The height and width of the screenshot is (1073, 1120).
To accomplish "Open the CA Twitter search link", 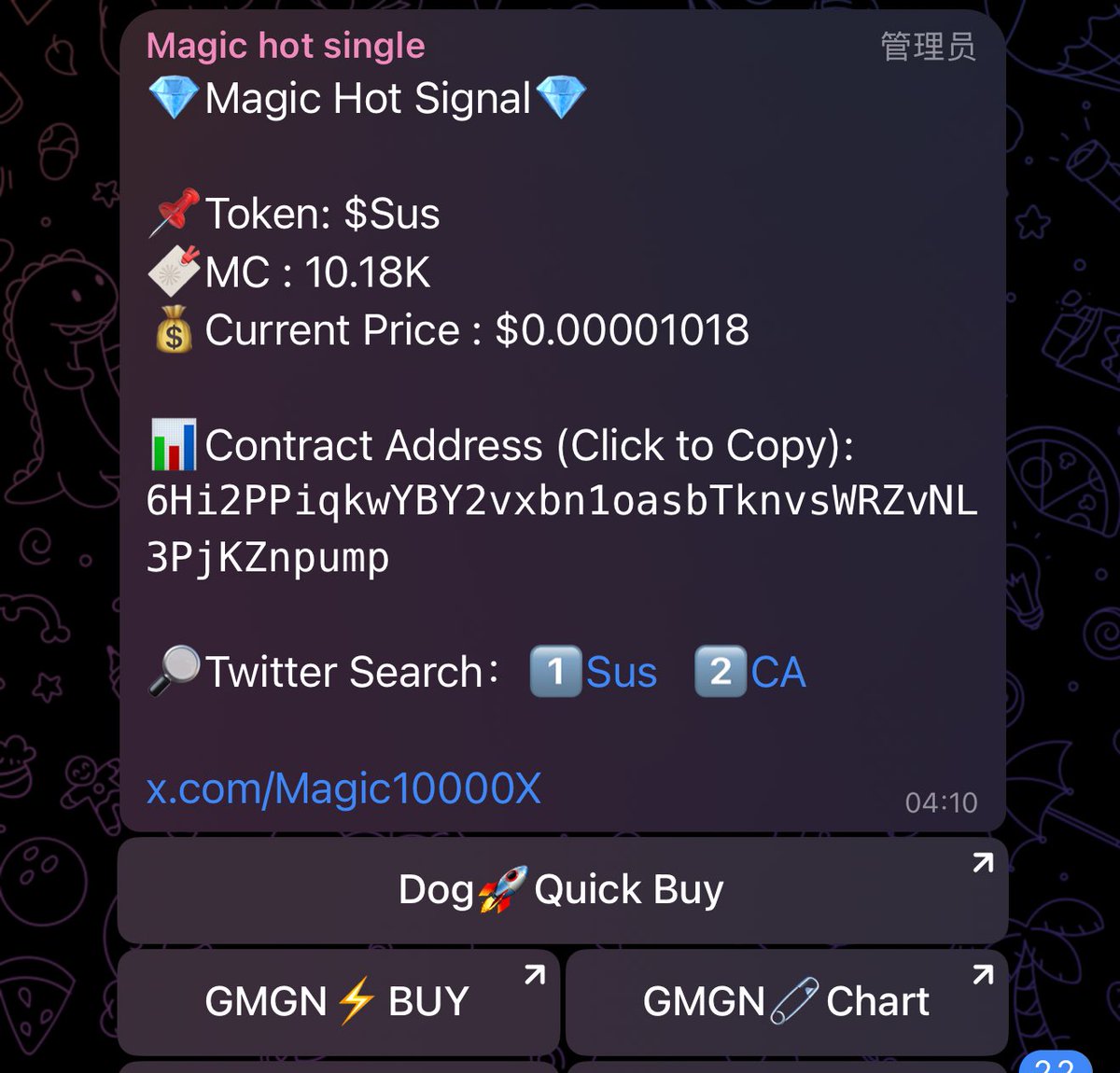I will click(777, 673).
